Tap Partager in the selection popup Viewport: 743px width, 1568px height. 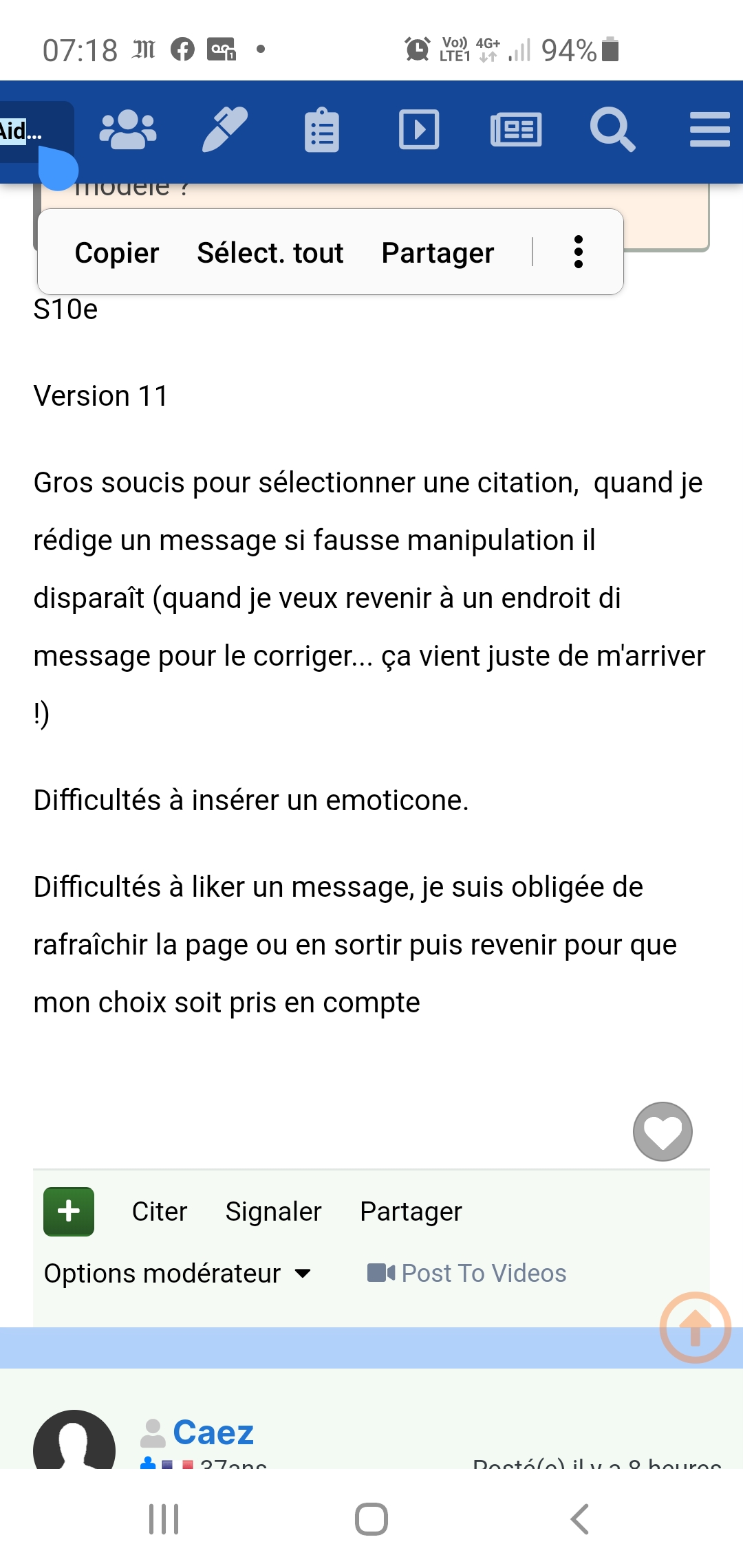tap(438, 253)
